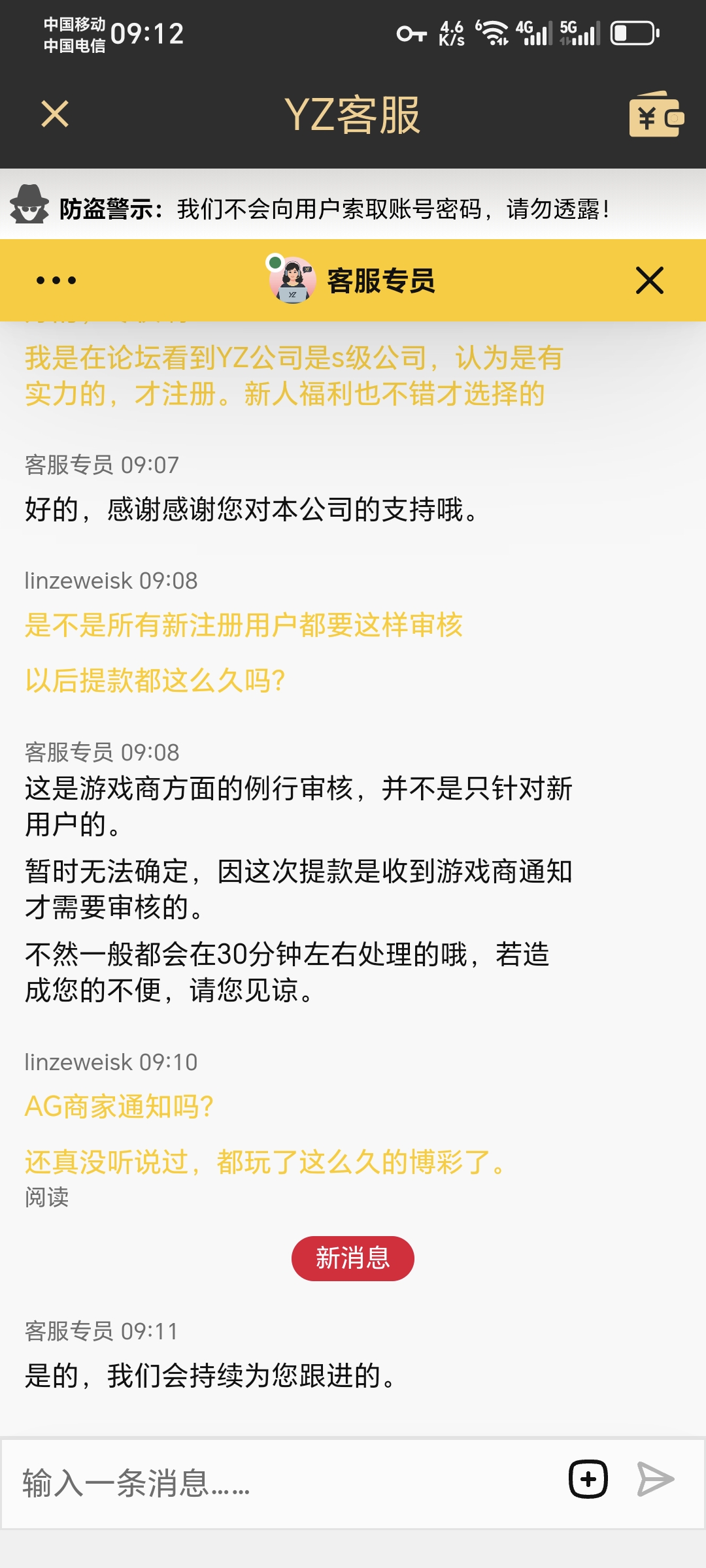Viewport: 706px width, 1568px height.
Task: Send the message with the arrow icon
Action: 655,1480
